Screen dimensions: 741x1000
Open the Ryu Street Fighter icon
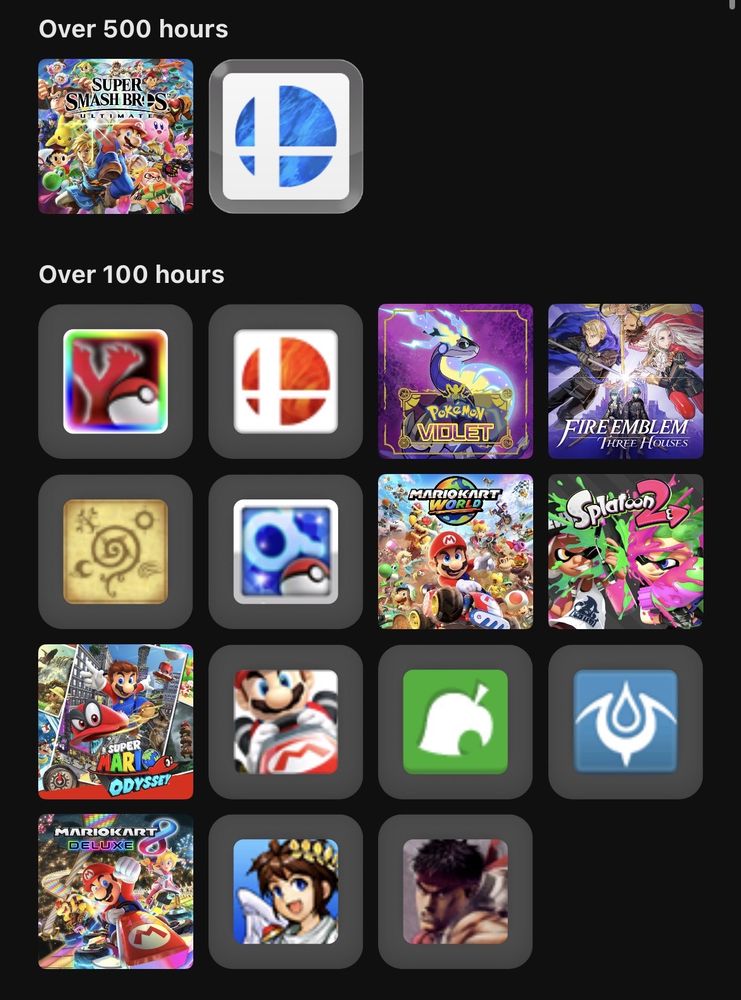tap(455, 891)
